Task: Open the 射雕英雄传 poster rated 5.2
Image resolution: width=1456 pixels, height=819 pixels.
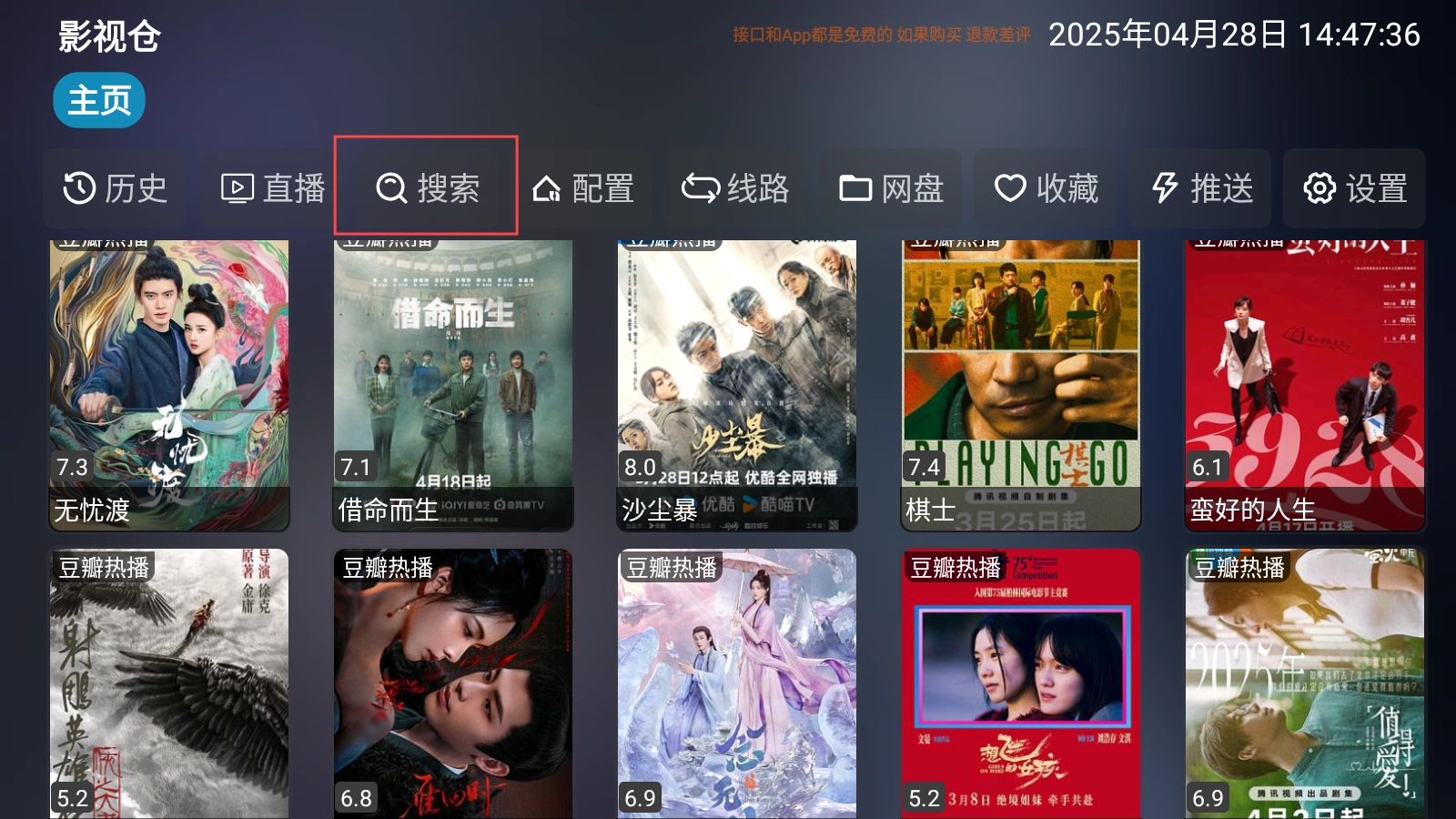Action: point(169,682)
